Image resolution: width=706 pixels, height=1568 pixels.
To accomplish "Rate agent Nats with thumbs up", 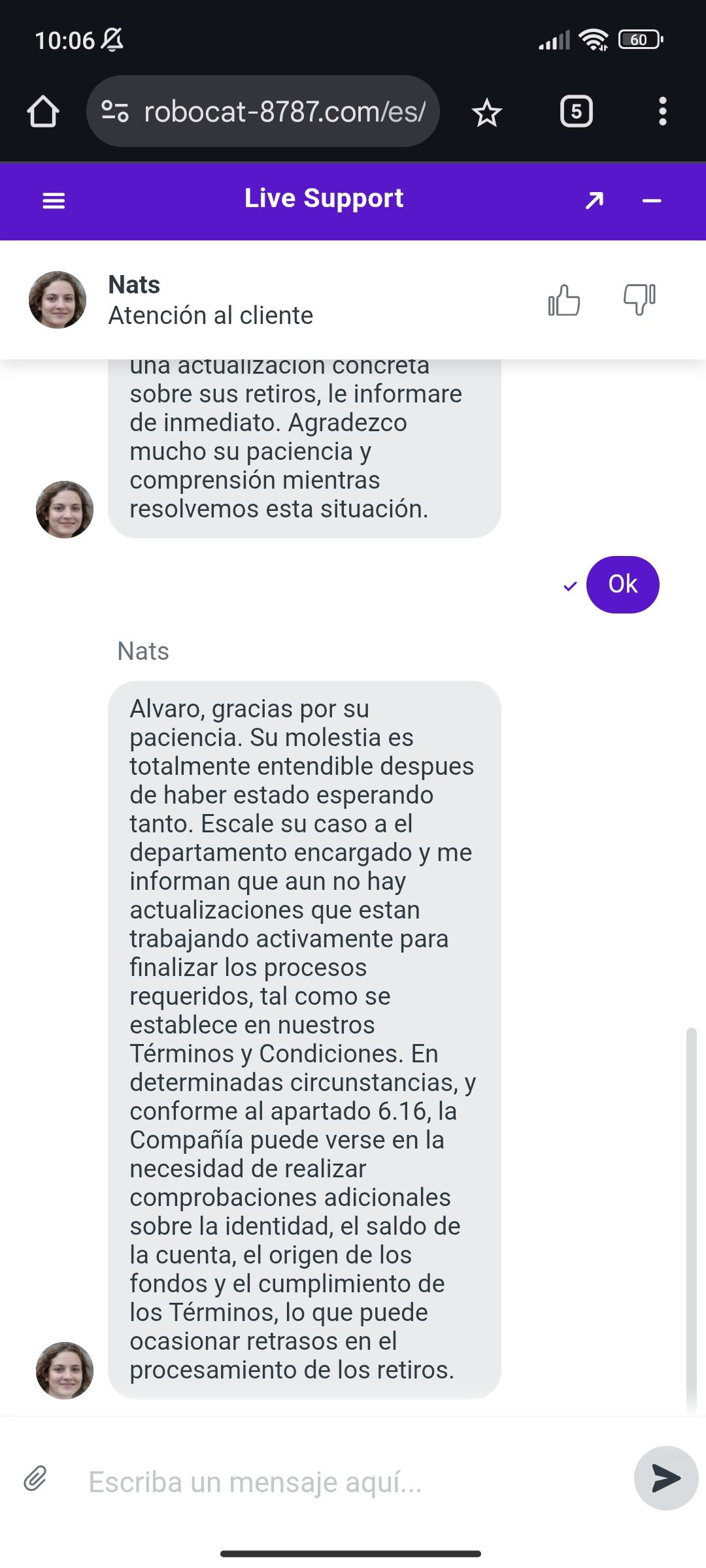I will (x=563, y=301).
